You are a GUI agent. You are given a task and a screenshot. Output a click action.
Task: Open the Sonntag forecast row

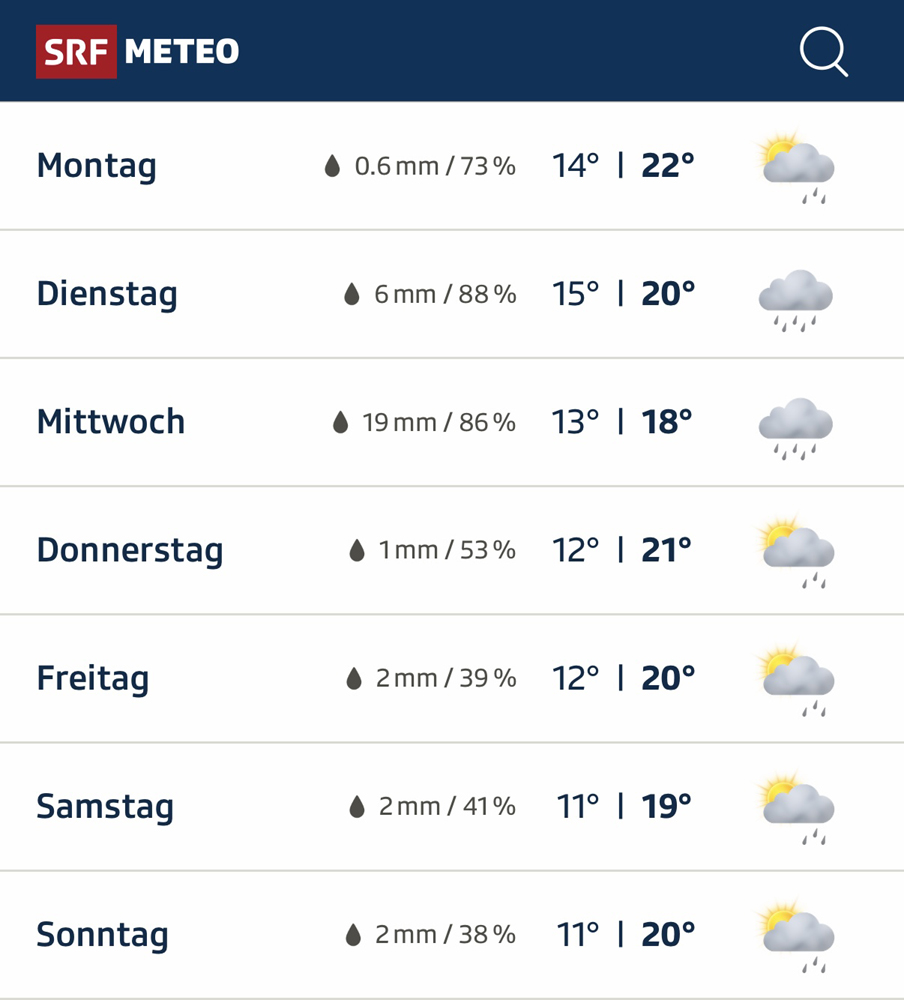click(x=450, y=934)
